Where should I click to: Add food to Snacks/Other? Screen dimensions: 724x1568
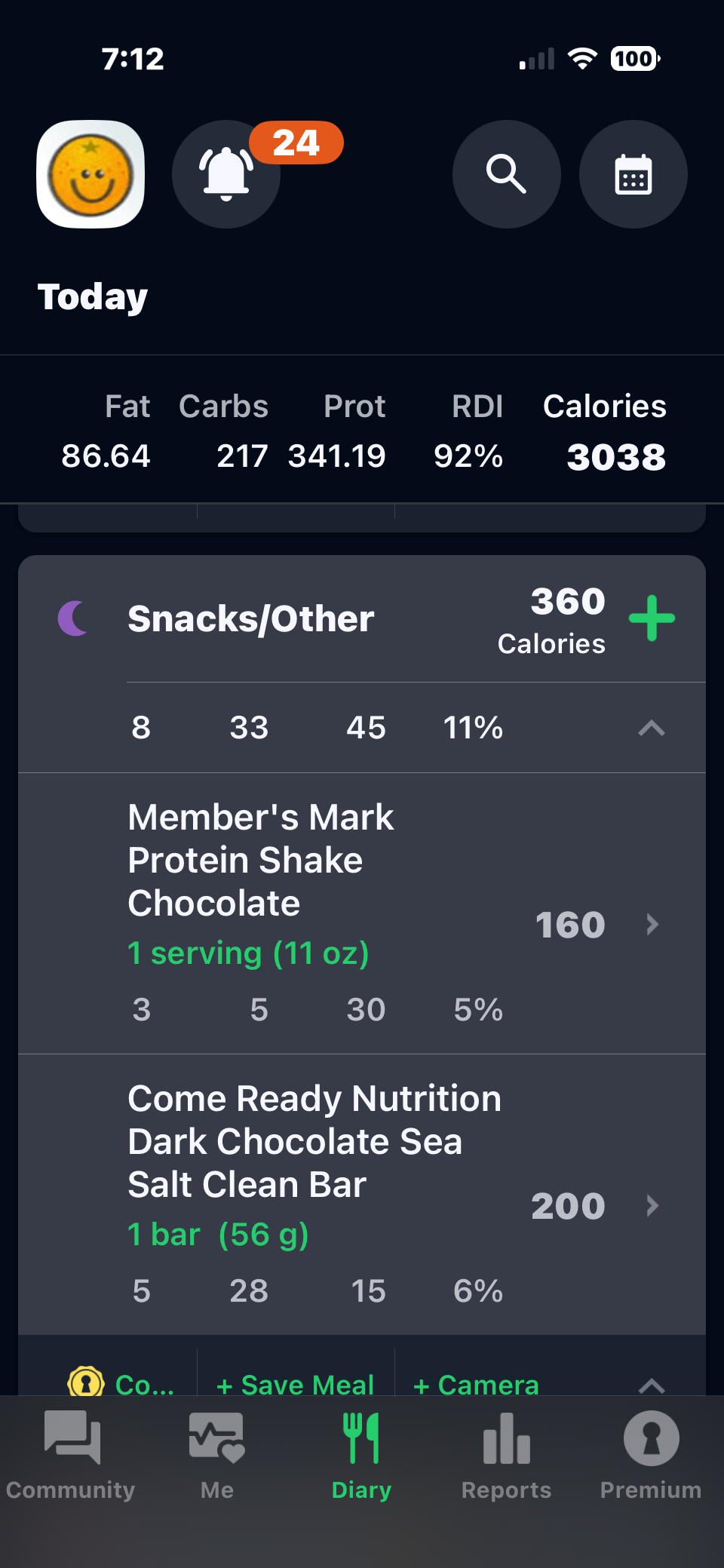(x=652, y=618)
